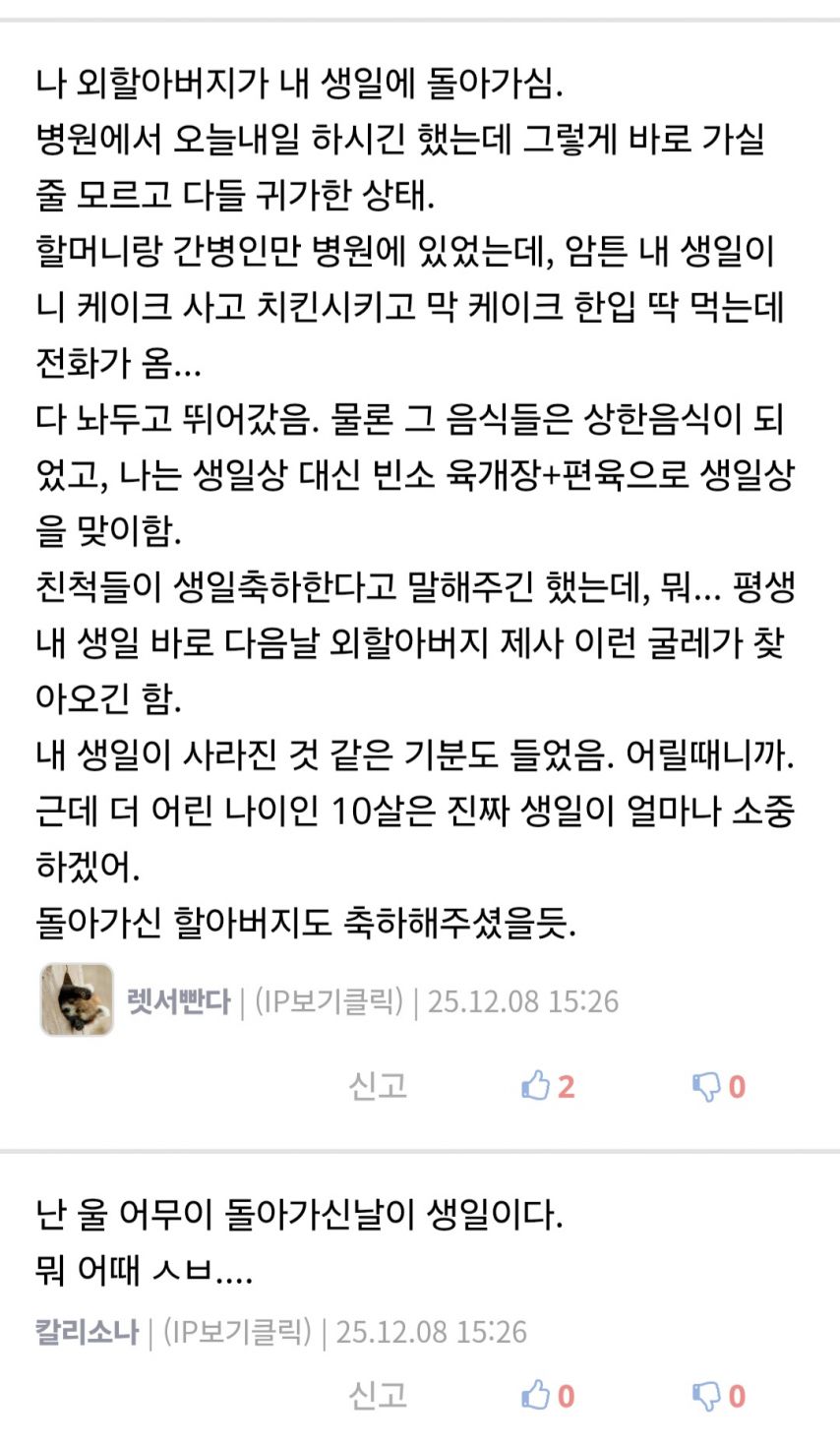Screen dimensions: 840x1447
Task: Open 렛서빤다's profile picture
Action: click(77, 999)
